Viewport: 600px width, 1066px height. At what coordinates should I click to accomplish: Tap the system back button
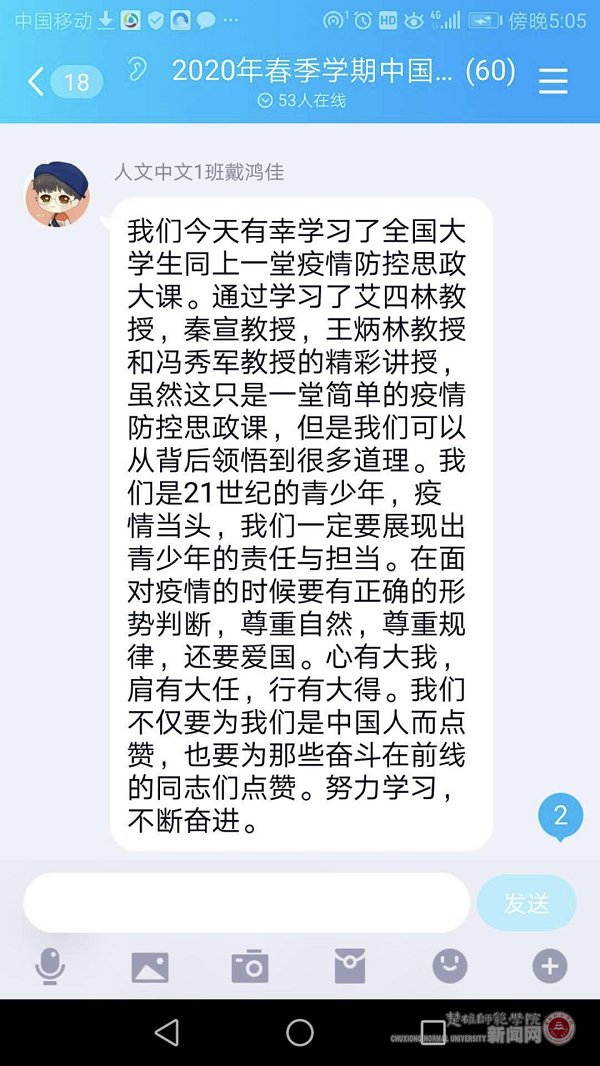click(x=167, y=1032)
